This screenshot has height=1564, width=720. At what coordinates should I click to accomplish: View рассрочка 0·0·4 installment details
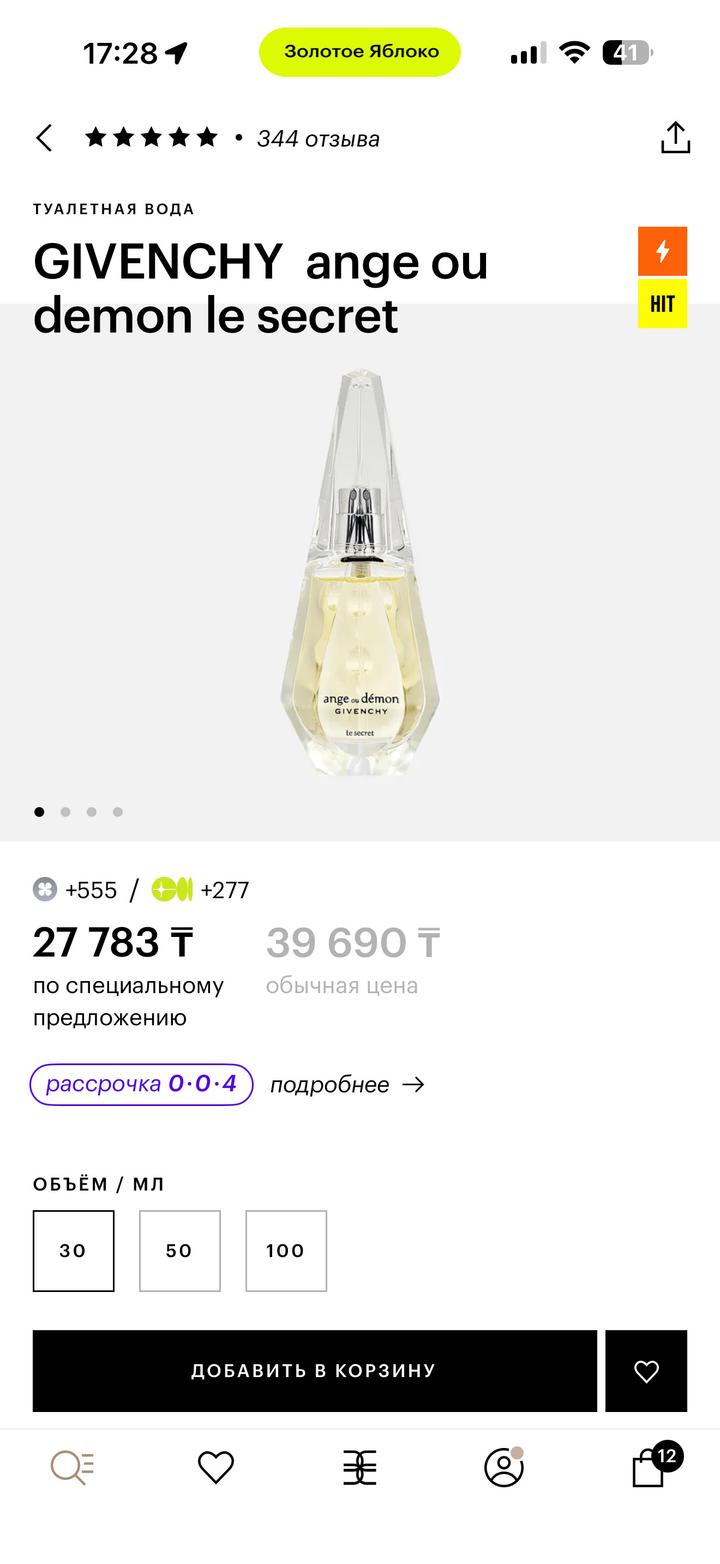point(141,1084)
